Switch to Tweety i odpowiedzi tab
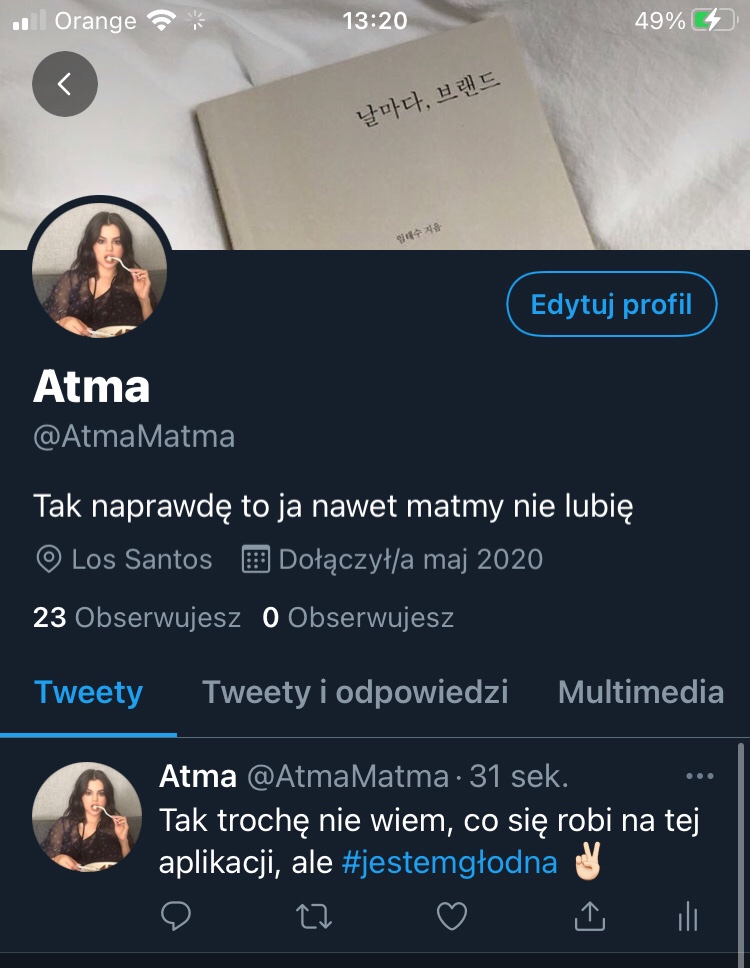750x968 pixels. click(355, 692)
